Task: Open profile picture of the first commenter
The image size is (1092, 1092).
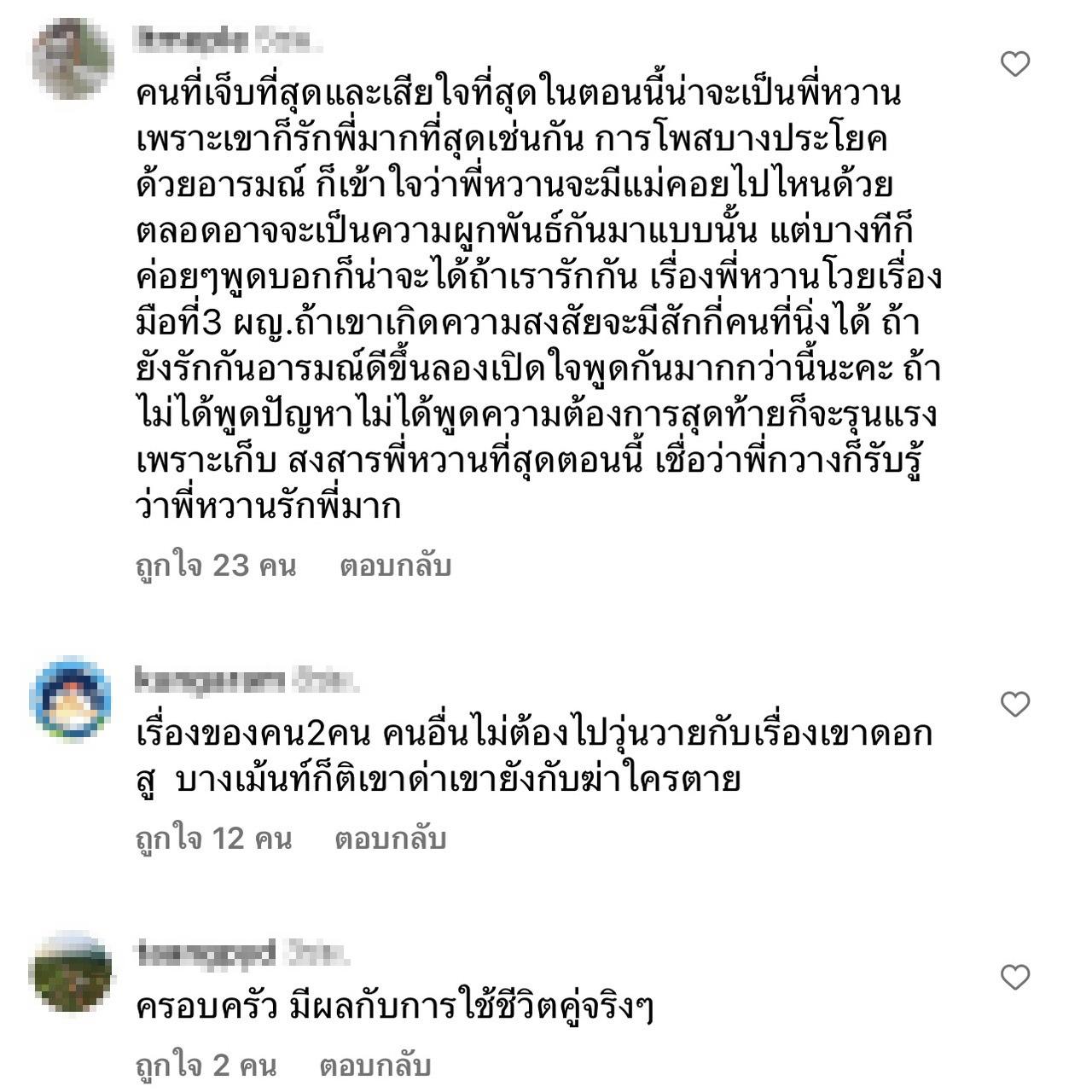Action: pos(72,58)
